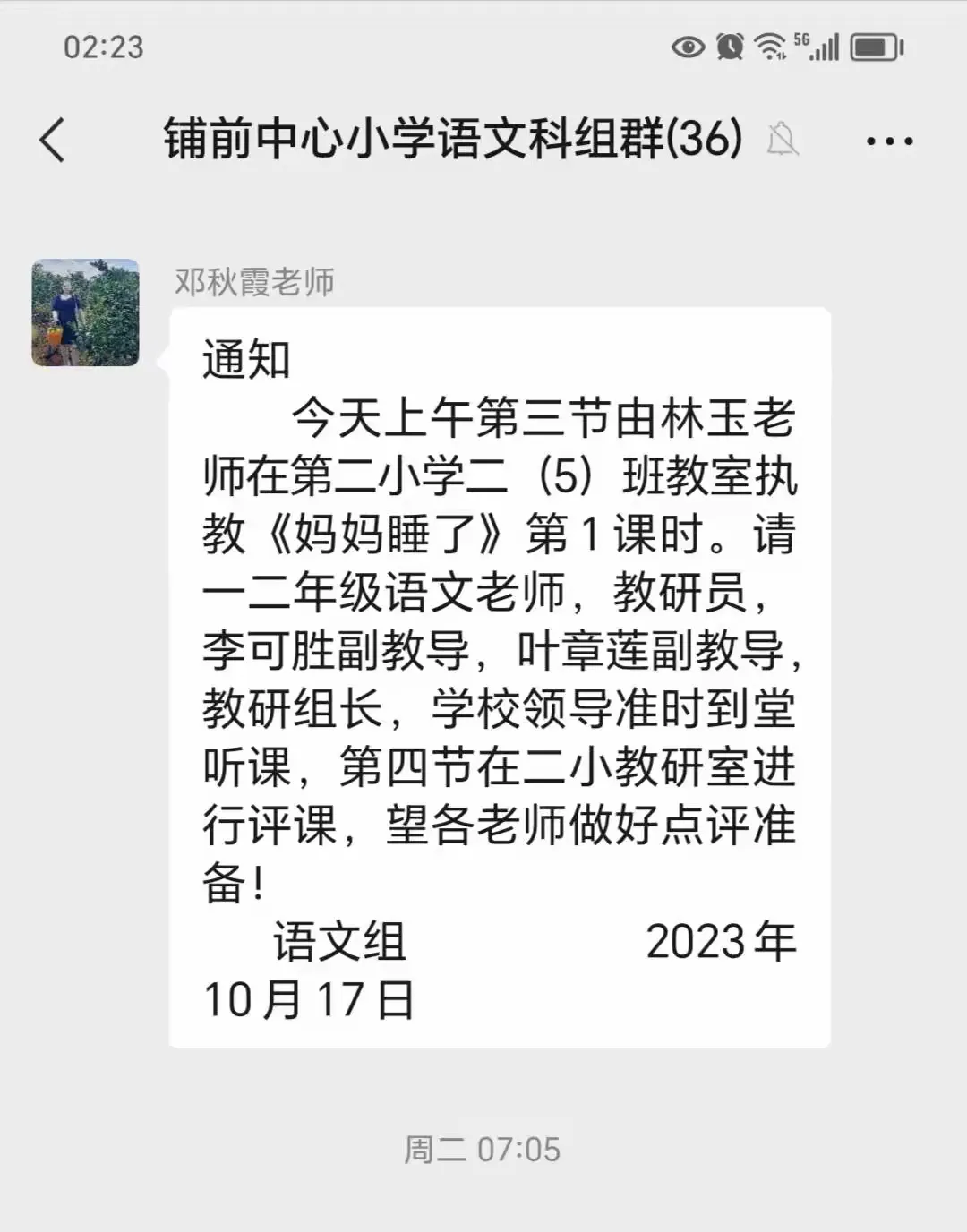Tap 邓秋霞老师's profile avatar
The width and height of the screenshot is (967, 1232).
pos(86,312)
